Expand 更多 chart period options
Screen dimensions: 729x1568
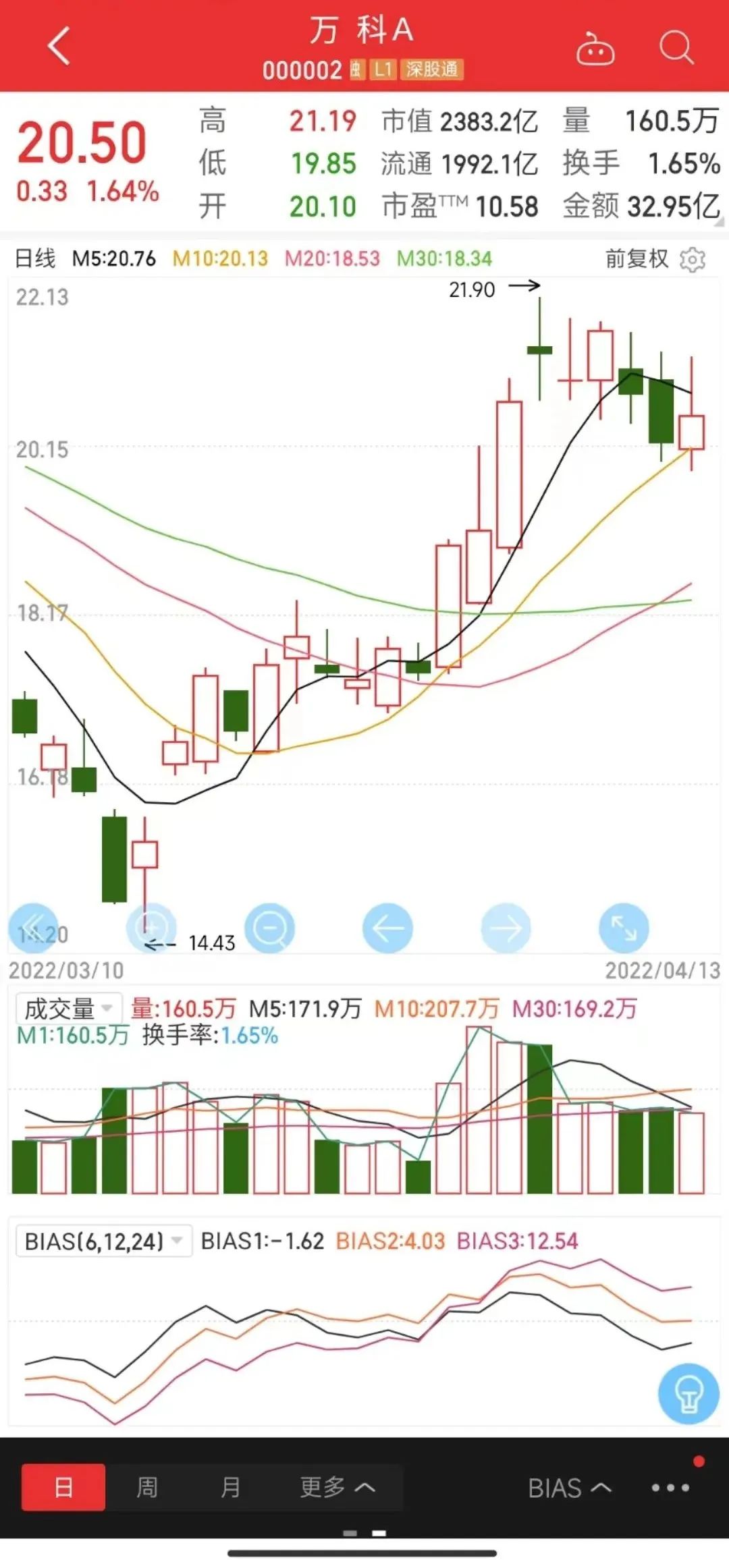pyautogui.click(x=337, y=1487)
